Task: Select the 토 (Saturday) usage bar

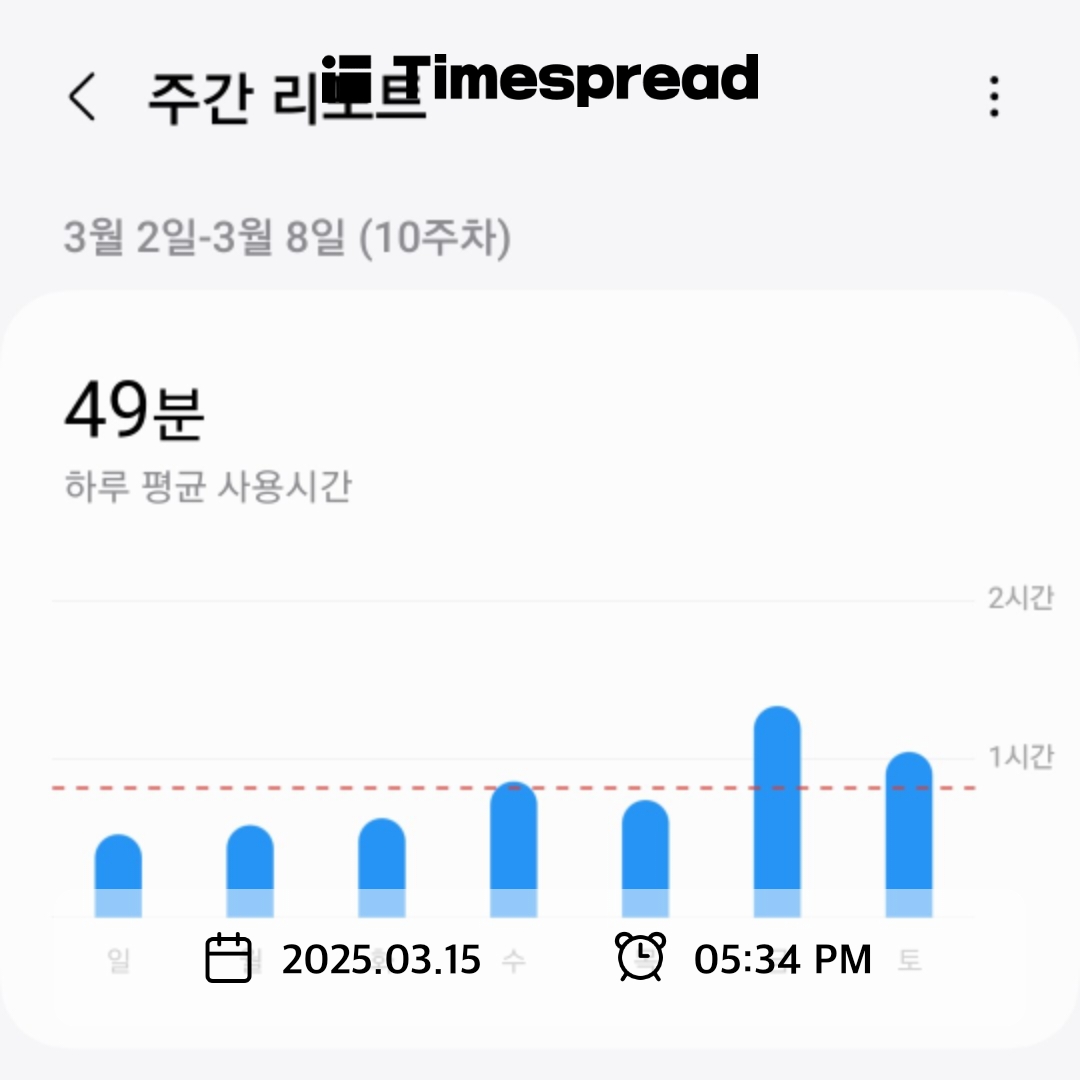Action: click(x=908, y=835)
